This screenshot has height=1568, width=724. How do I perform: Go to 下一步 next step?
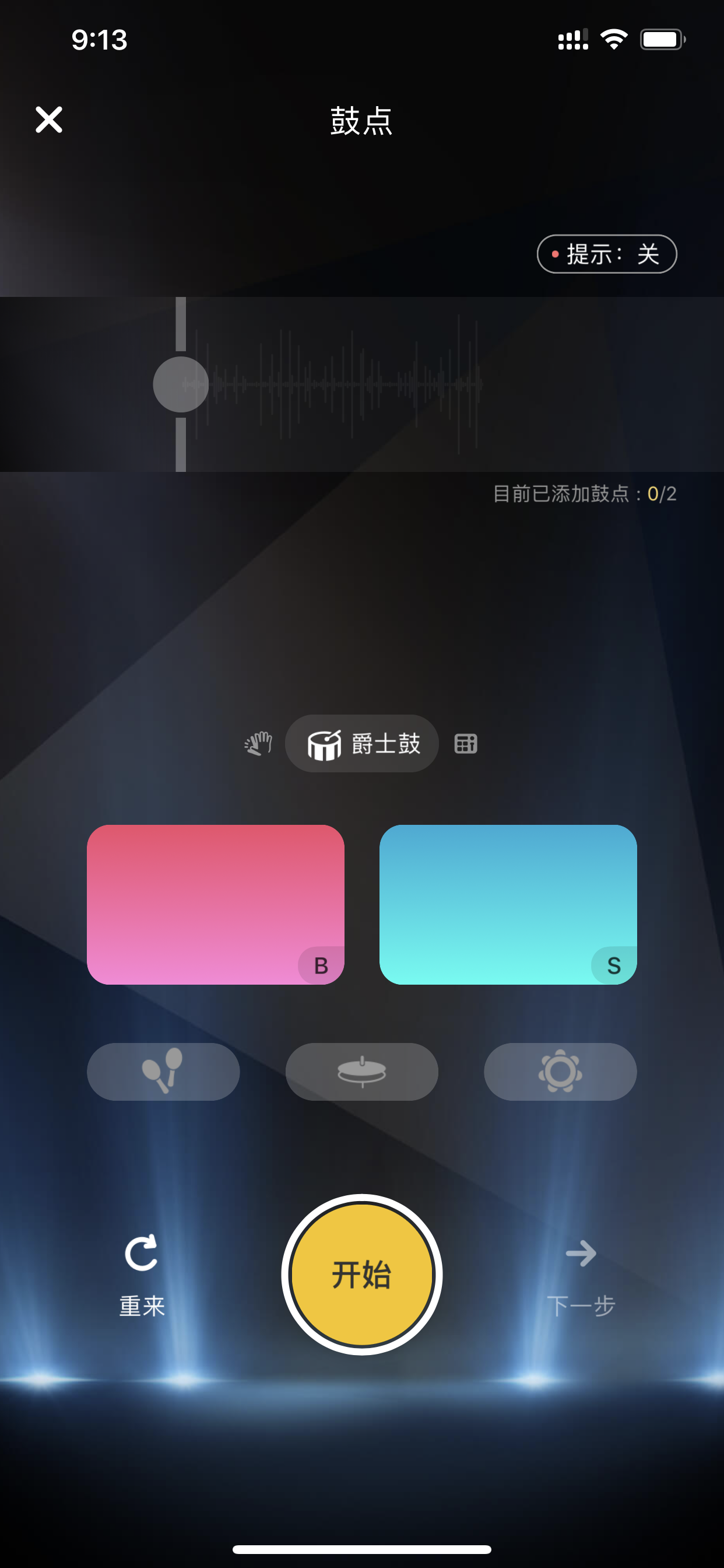pos(581,1275)
